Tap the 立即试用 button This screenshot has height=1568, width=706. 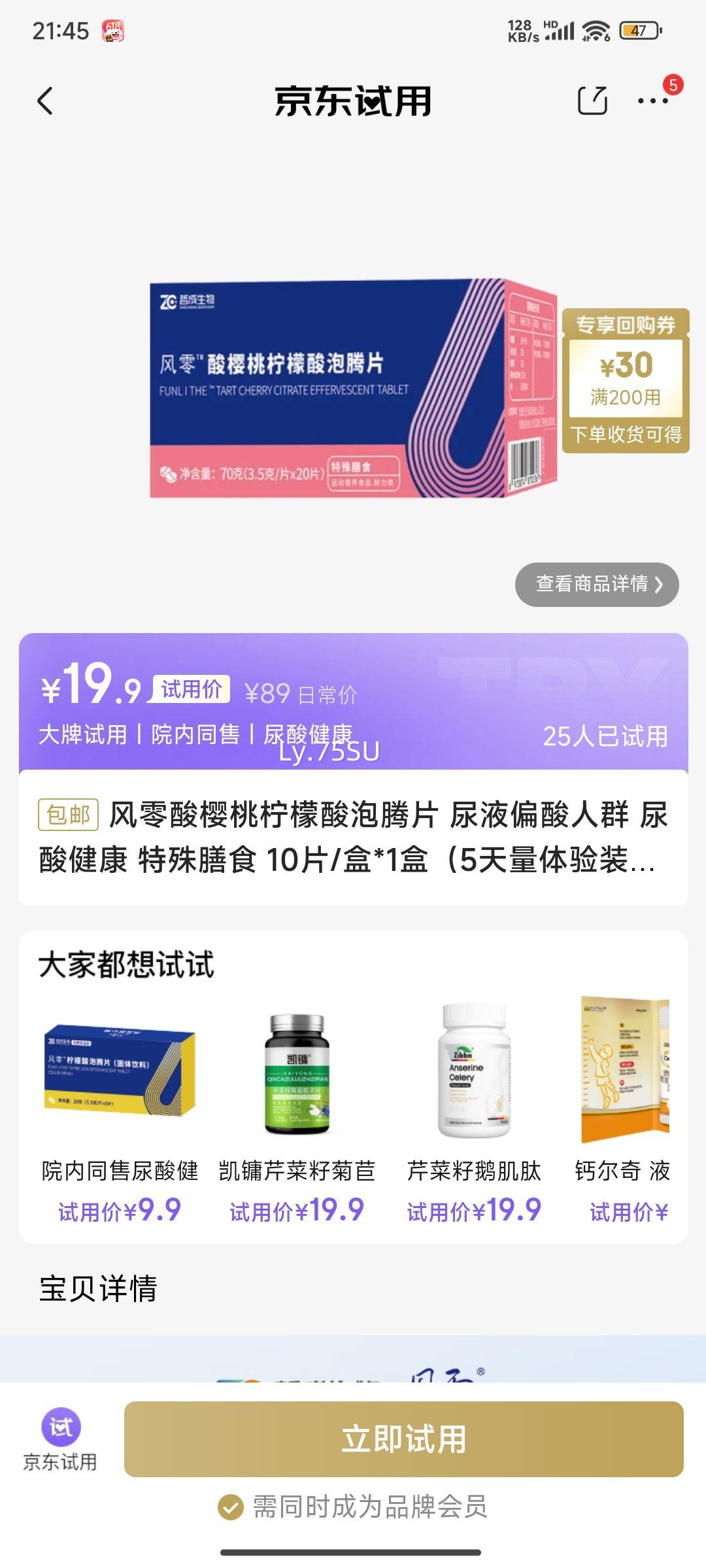[x=404, y=1439]
